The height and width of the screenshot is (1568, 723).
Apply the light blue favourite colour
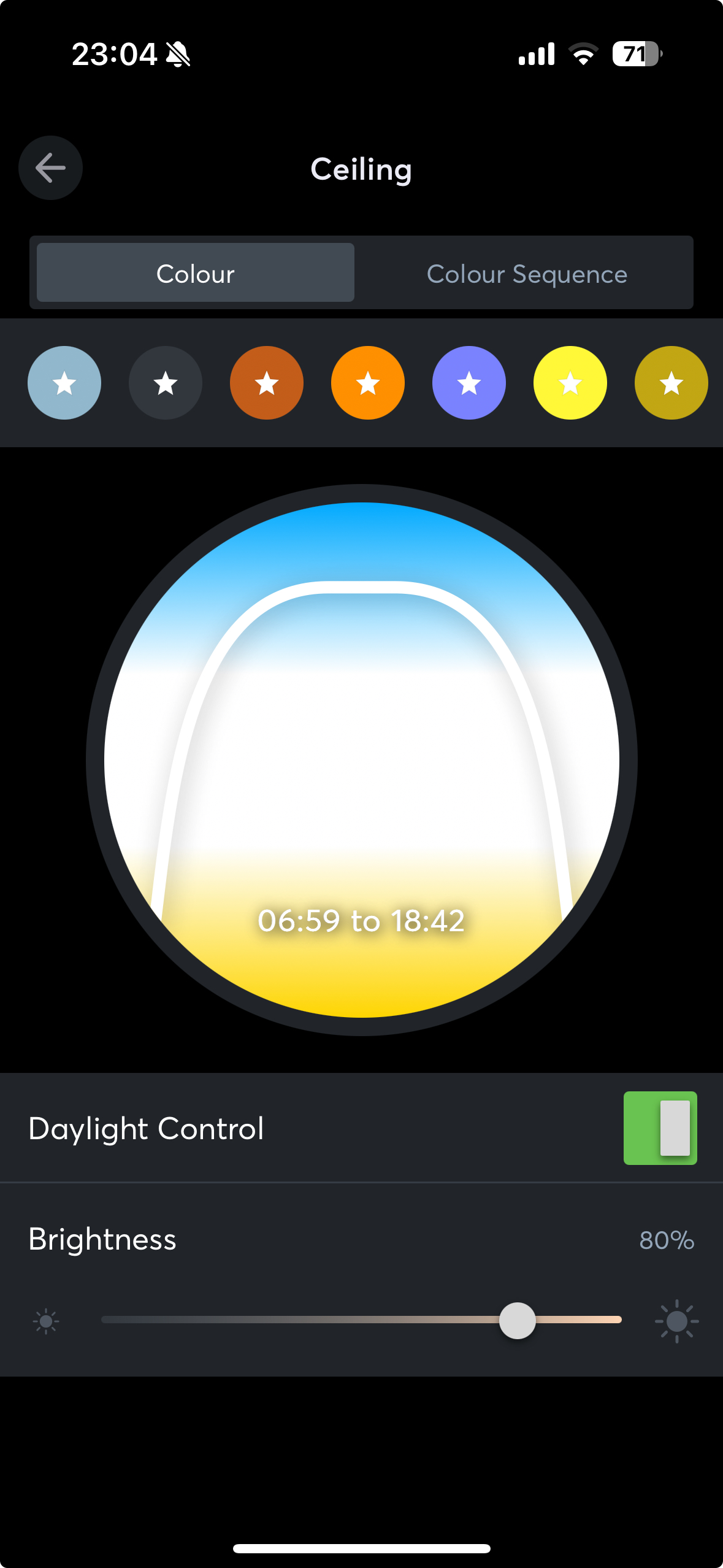tap(64, 383)
